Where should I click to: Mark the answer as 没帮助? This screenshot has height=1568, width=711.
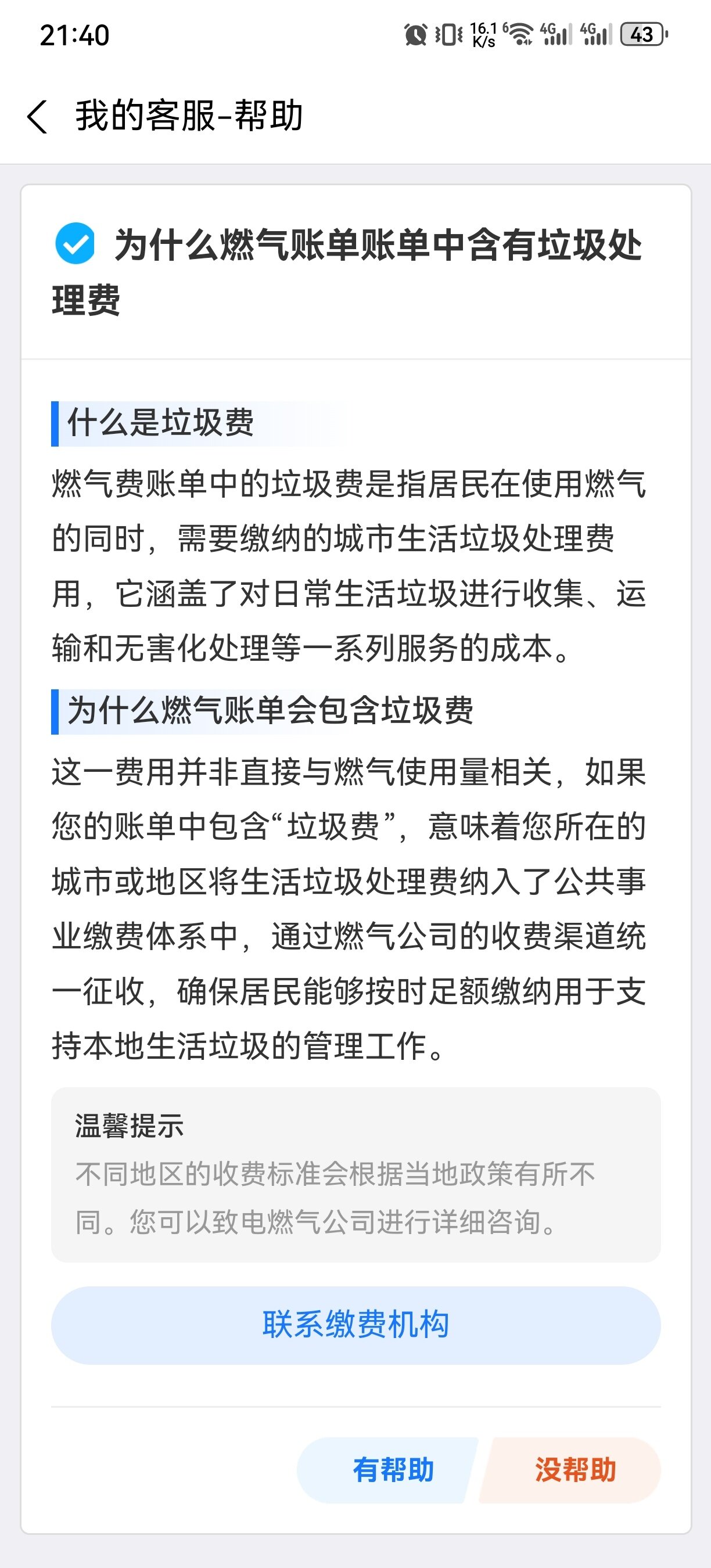570,1470
